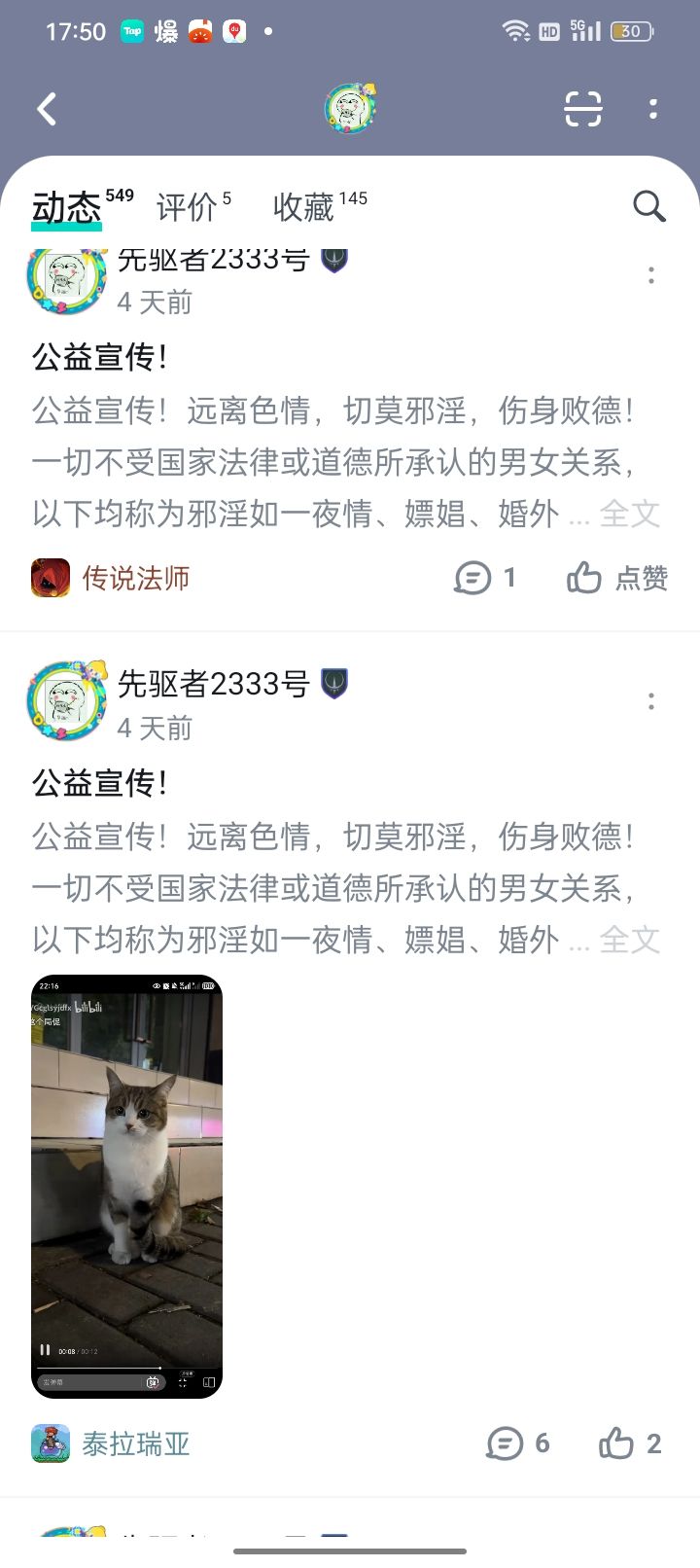This screenshot has width=700, height=1568.
Task: Expand 全文 on the cat video post
Action: [x=630, y=940]
